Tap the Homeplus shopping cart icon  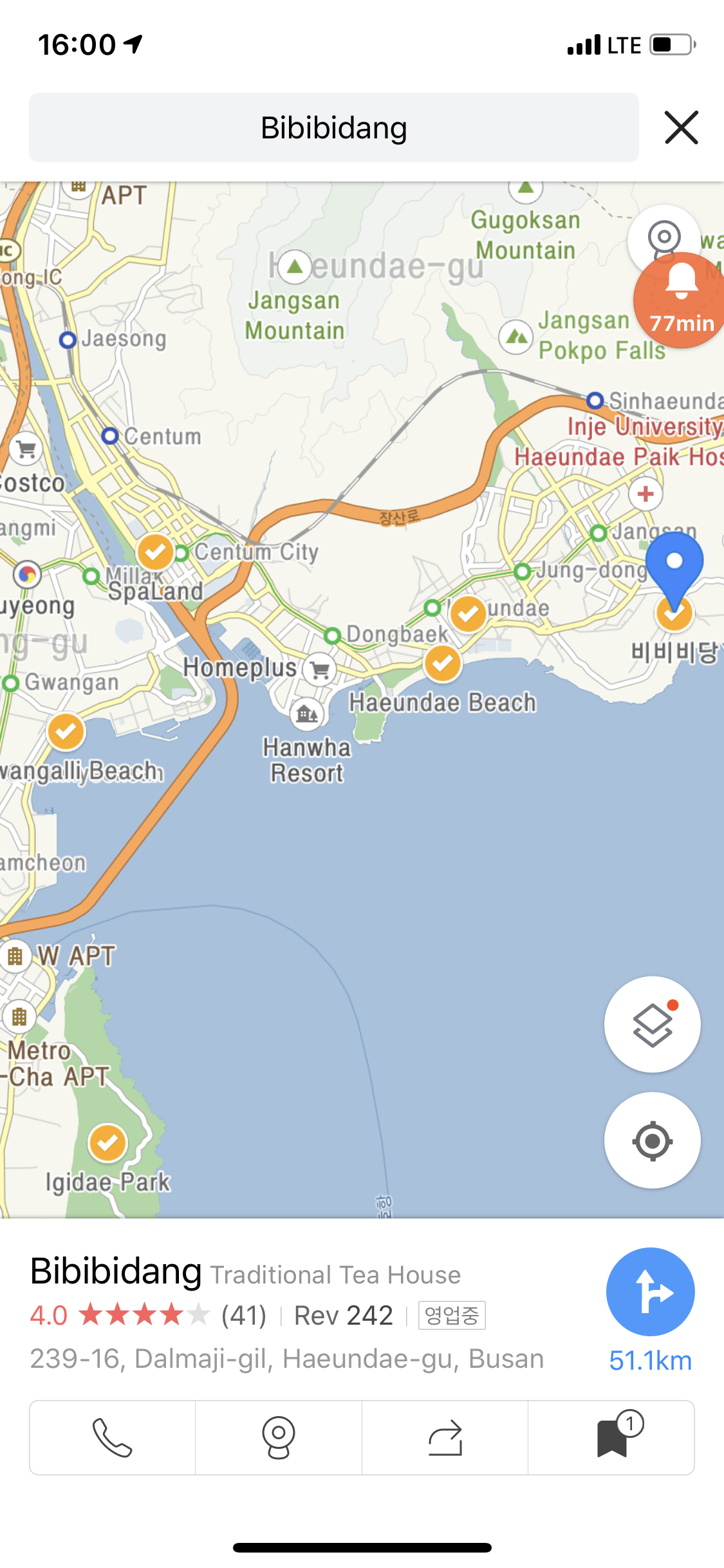(320, 670)
